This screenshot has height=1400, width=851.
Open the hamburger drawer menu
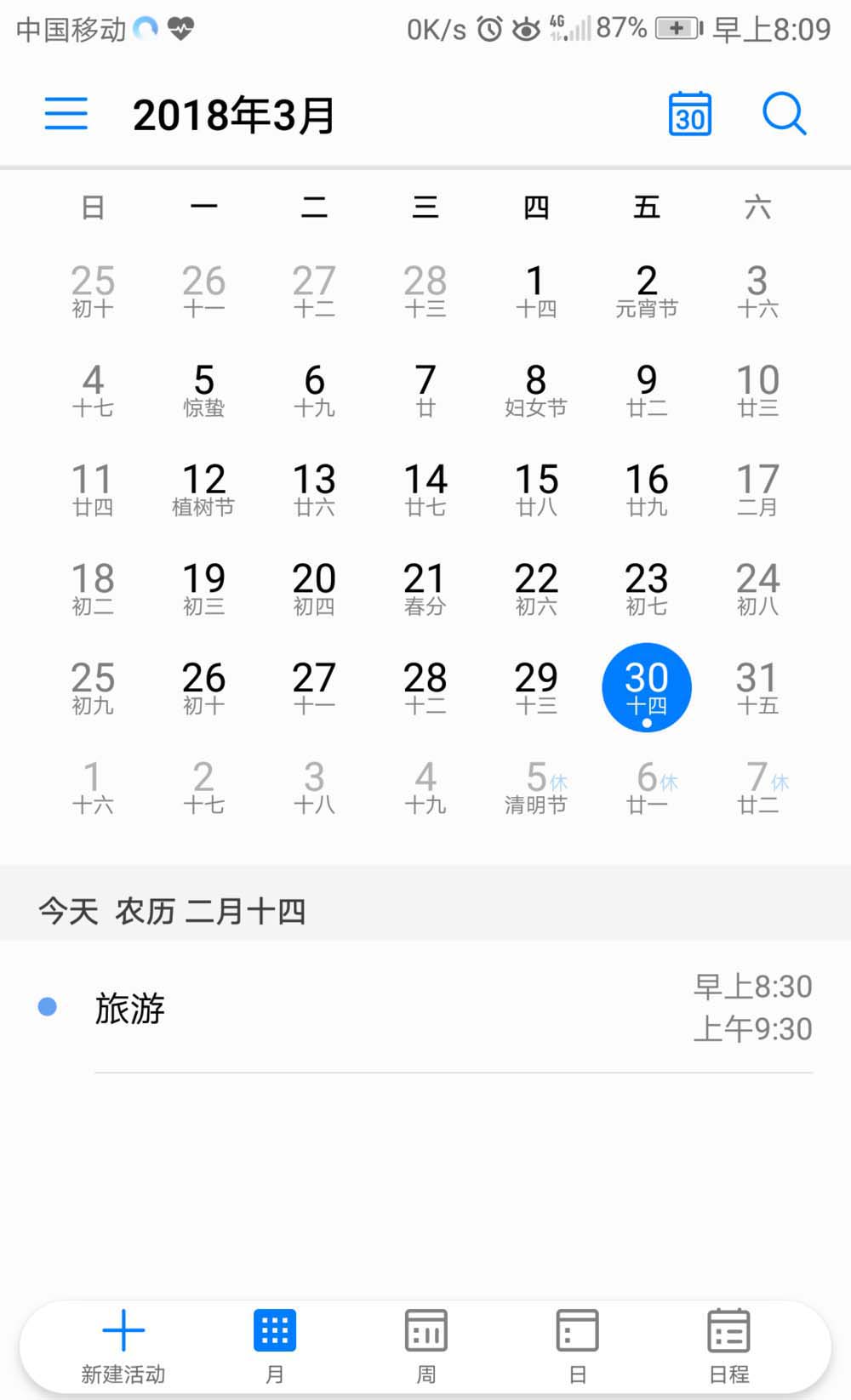coord(66,114)
